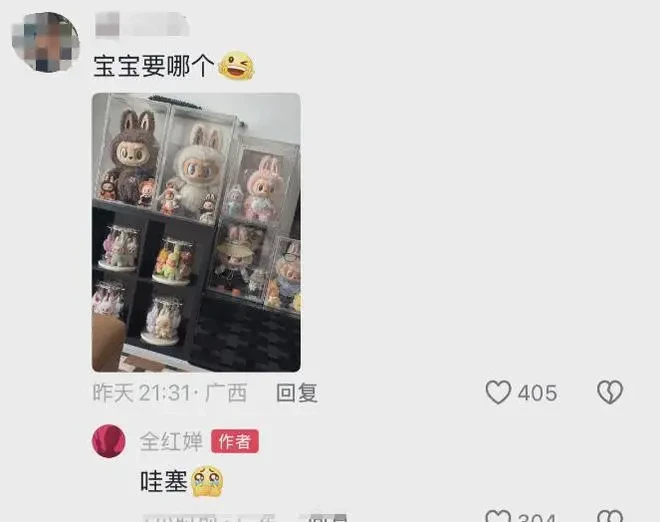This screenshot has width=660, height=522.
Task: Tap 回复 to reply to the comment
Action: (297, 393)
